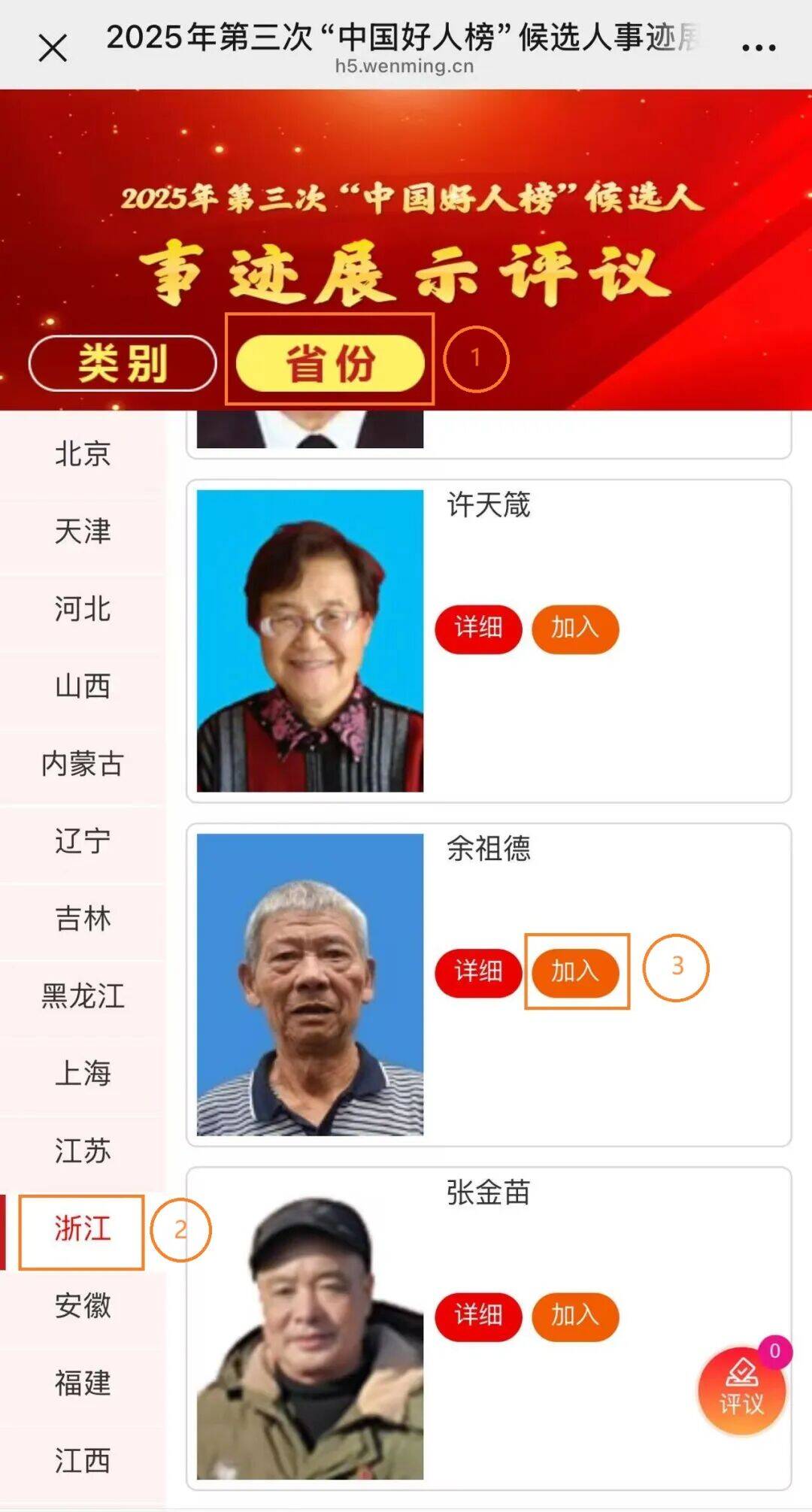This screenshot has width=812, height=1512.
Task: Select 天津 in the province list
Action: click(83, 532)
